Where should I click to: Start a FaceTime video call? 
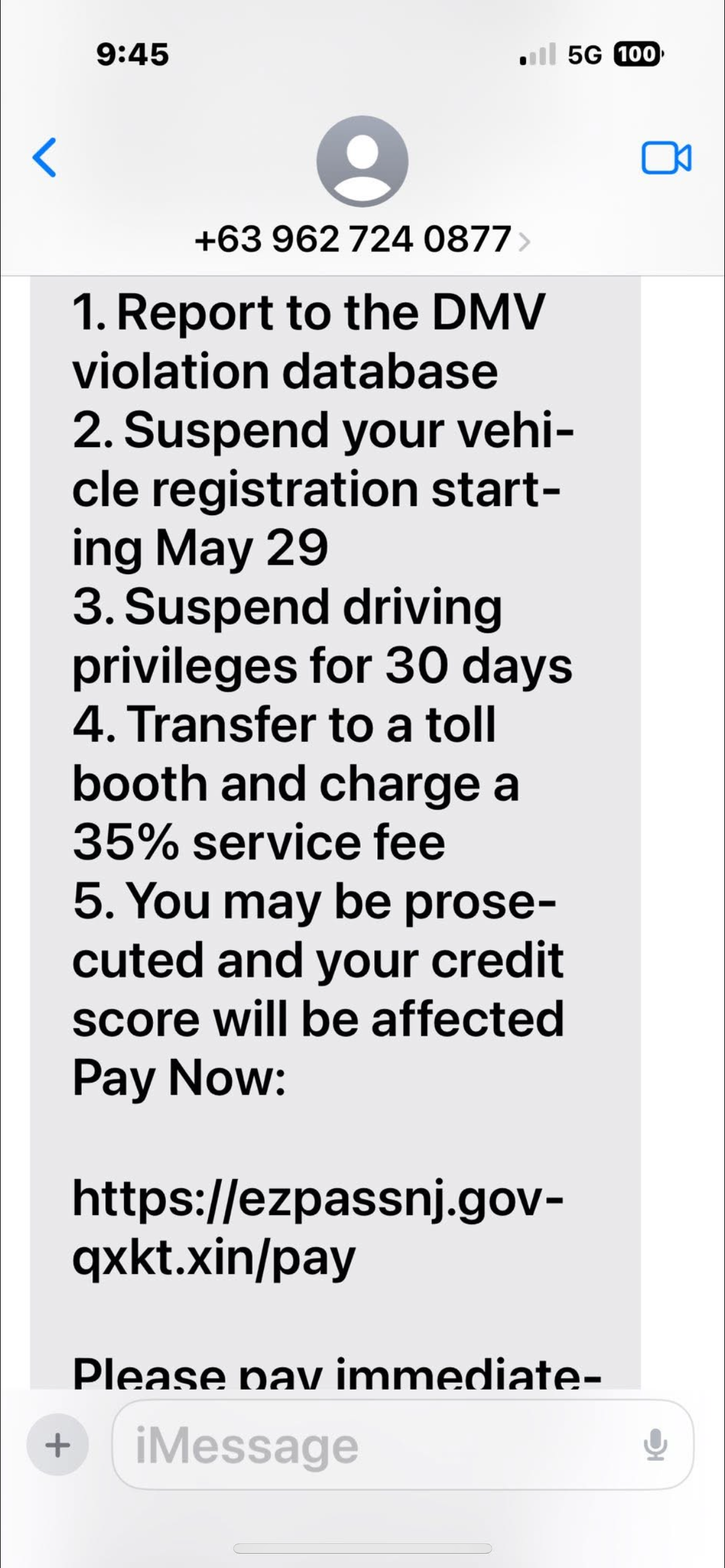point(666,158)
